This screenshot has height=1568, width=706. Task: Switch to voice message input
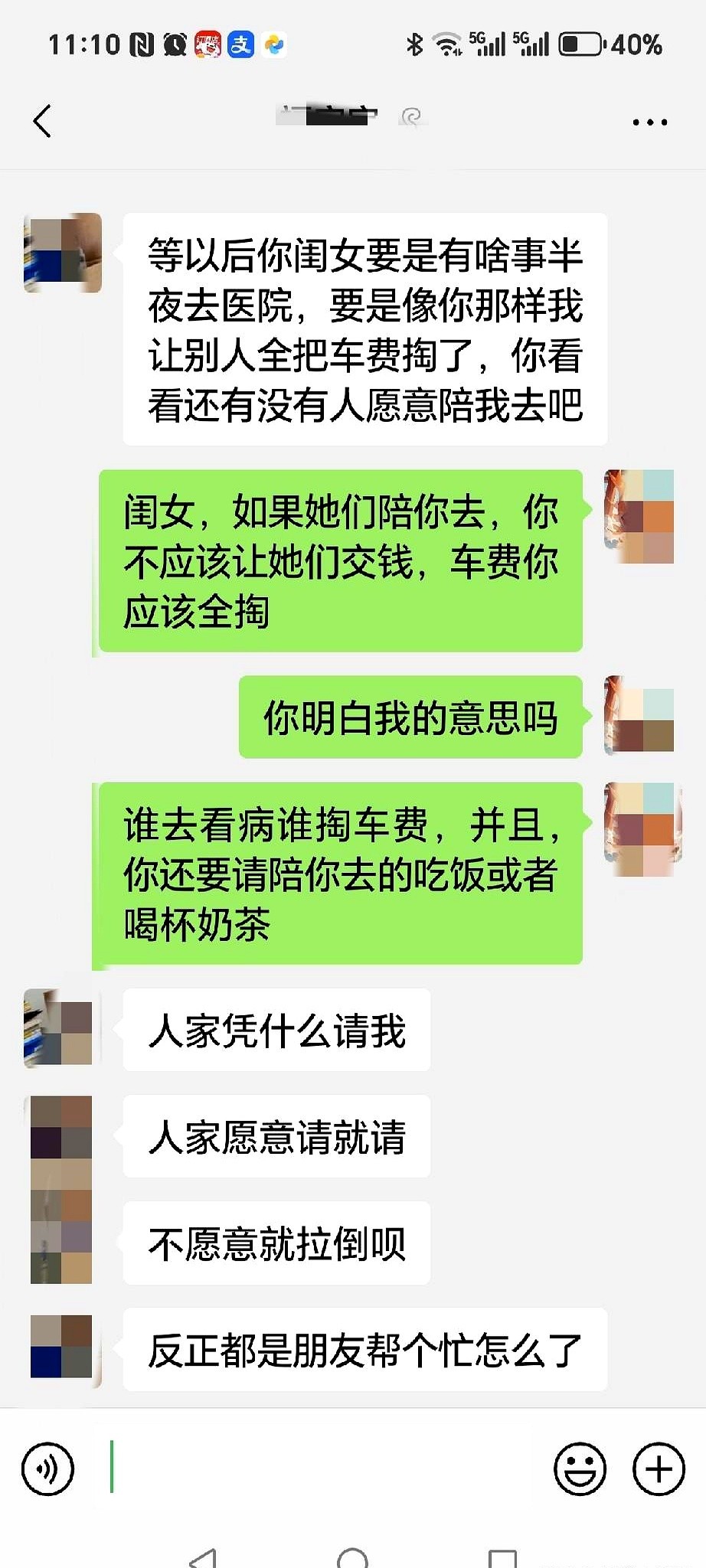(48, 1468)
